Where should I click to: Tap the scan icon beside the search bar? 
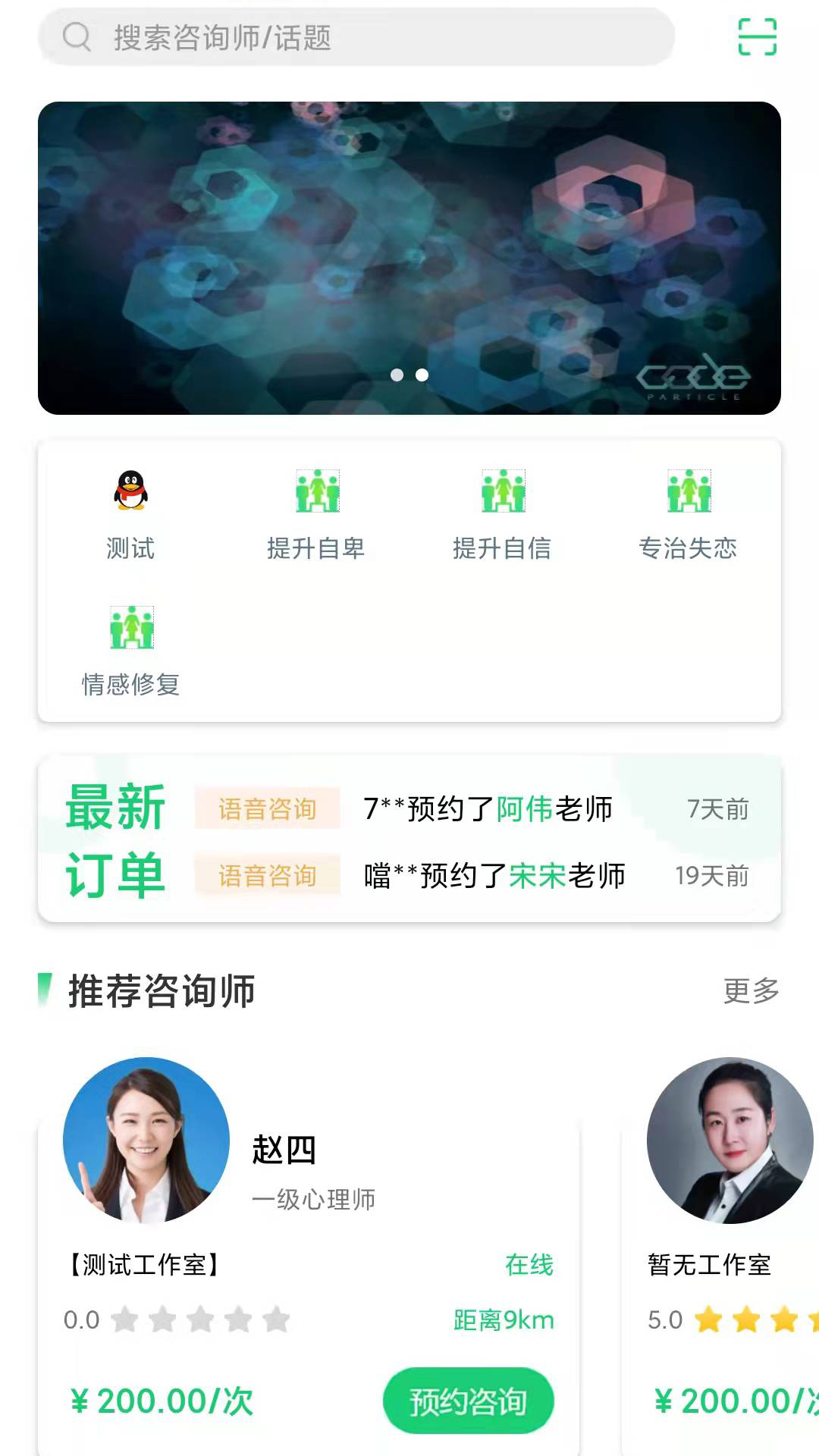click(757, 36)
